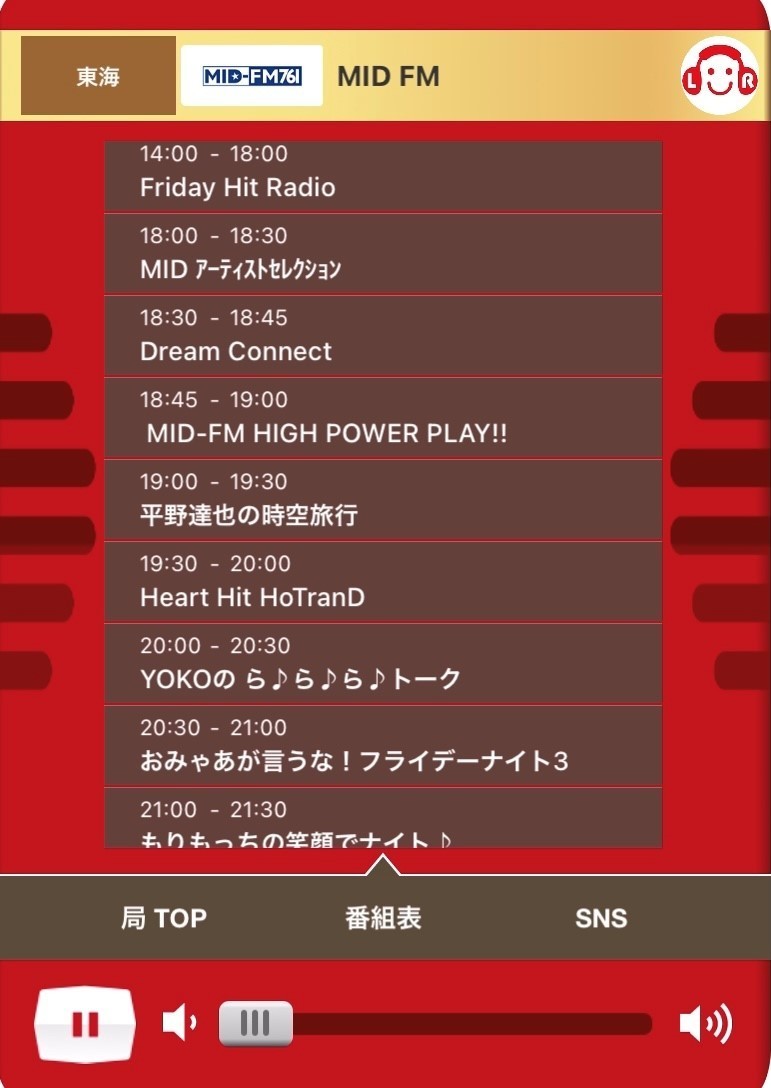Open the Friday Hit Radio program
This screenshot has width=771, height=1088.
[383, 176]
